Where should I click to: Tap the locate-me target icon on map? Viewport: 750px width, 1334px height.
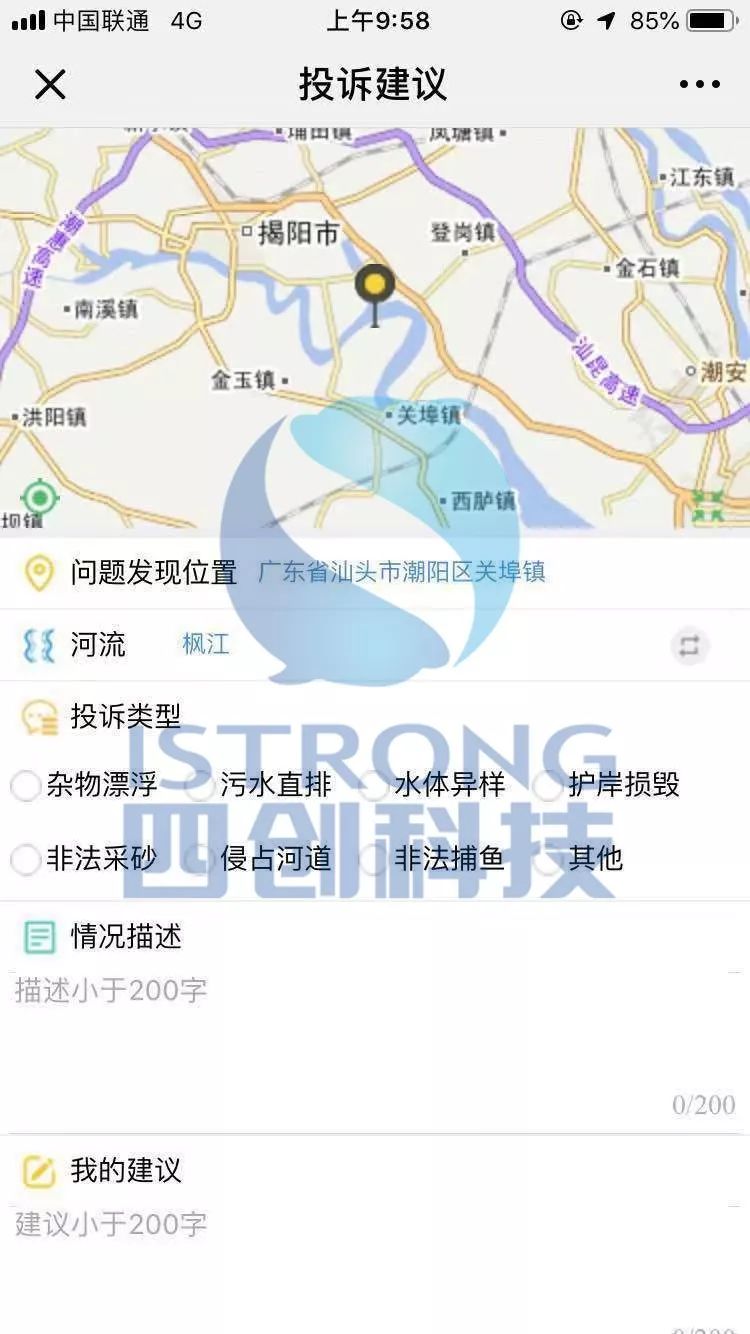click(40, 497)
